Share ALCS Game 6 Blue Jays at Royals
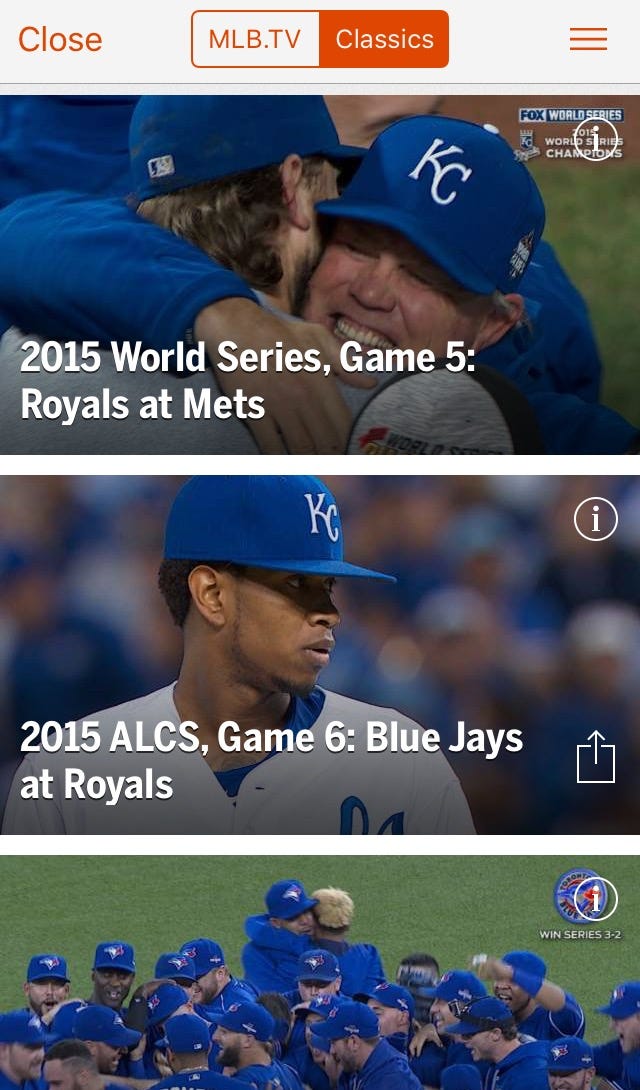Viewport: 640px width, 1090px height. tap(596, 758)
